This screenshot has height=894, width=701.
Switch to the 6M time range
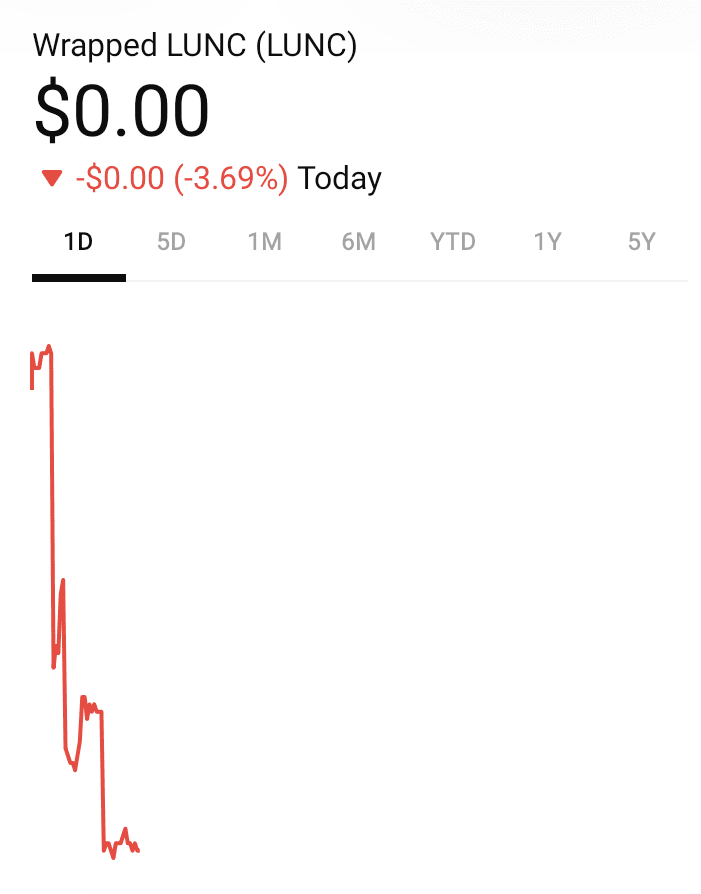[x=358, y=242]
